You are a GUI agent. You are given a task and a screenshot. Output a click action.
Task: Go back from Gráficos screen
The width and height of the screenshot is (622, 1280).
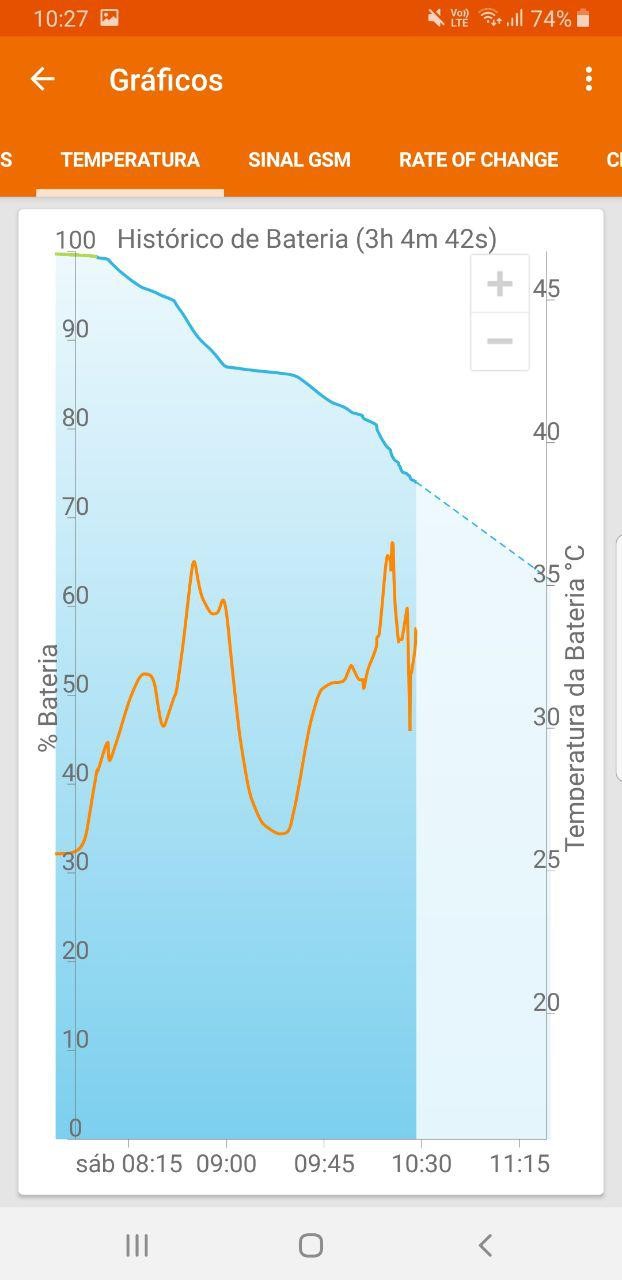point(42,79)
